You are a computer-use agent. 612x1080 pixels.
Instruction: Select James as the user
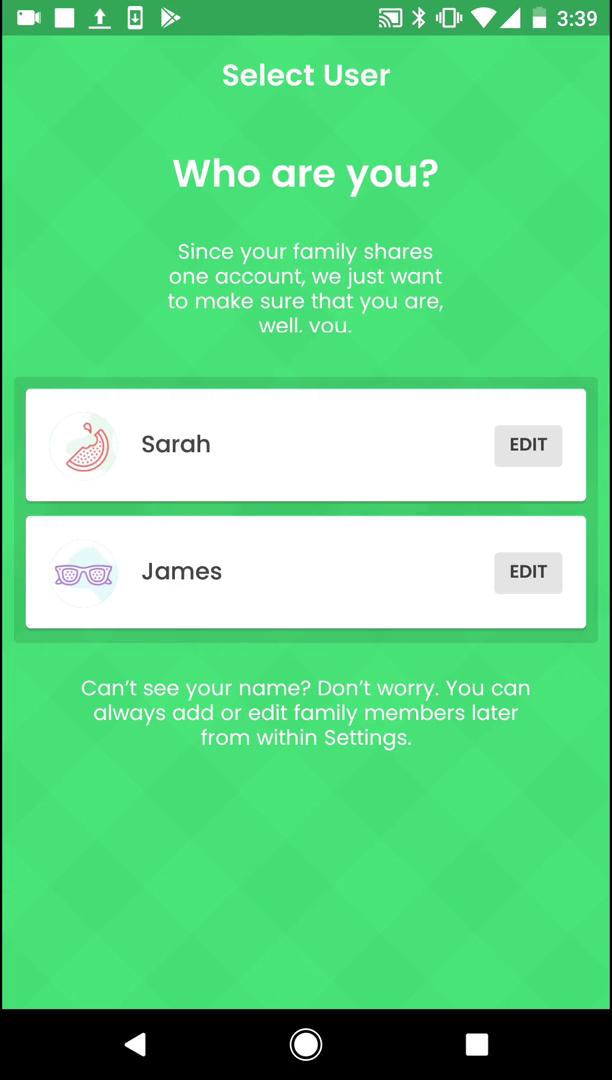pyautogui.click(x=306, y=572)
